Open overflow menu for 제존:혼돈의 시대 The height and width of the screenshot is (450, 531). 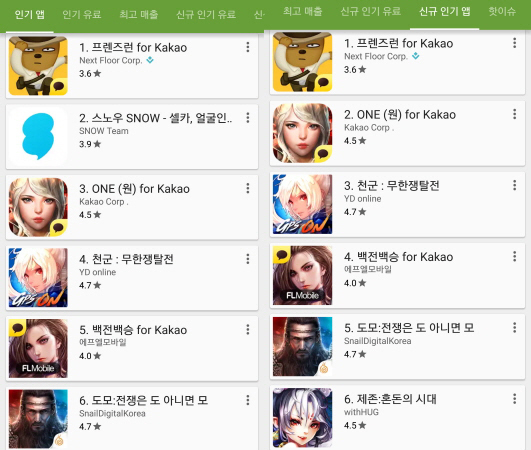coord(514,399)
